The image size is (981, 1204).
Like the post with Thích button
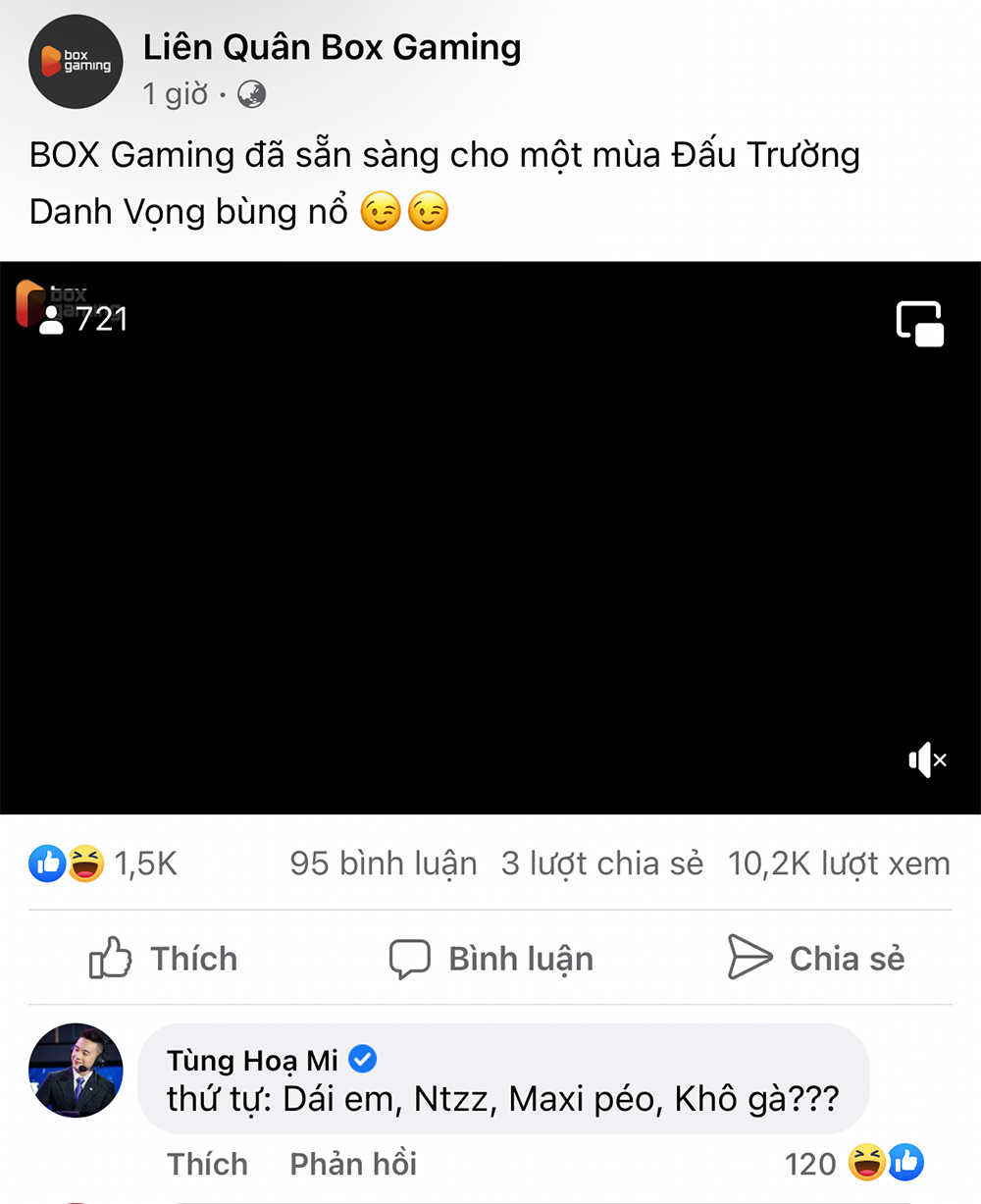click(x=164, y=958)
